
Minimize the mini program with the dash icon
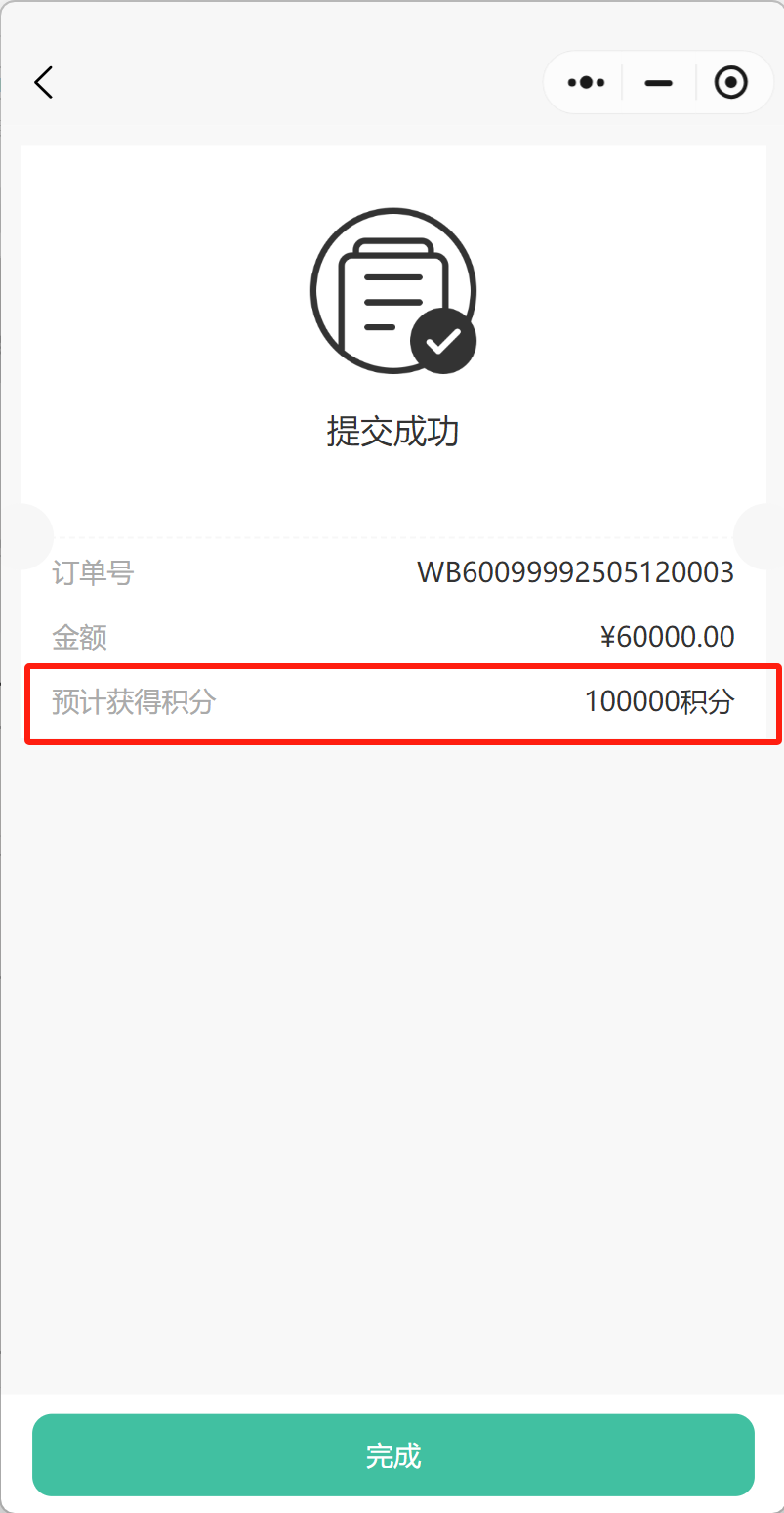[659, 83]
